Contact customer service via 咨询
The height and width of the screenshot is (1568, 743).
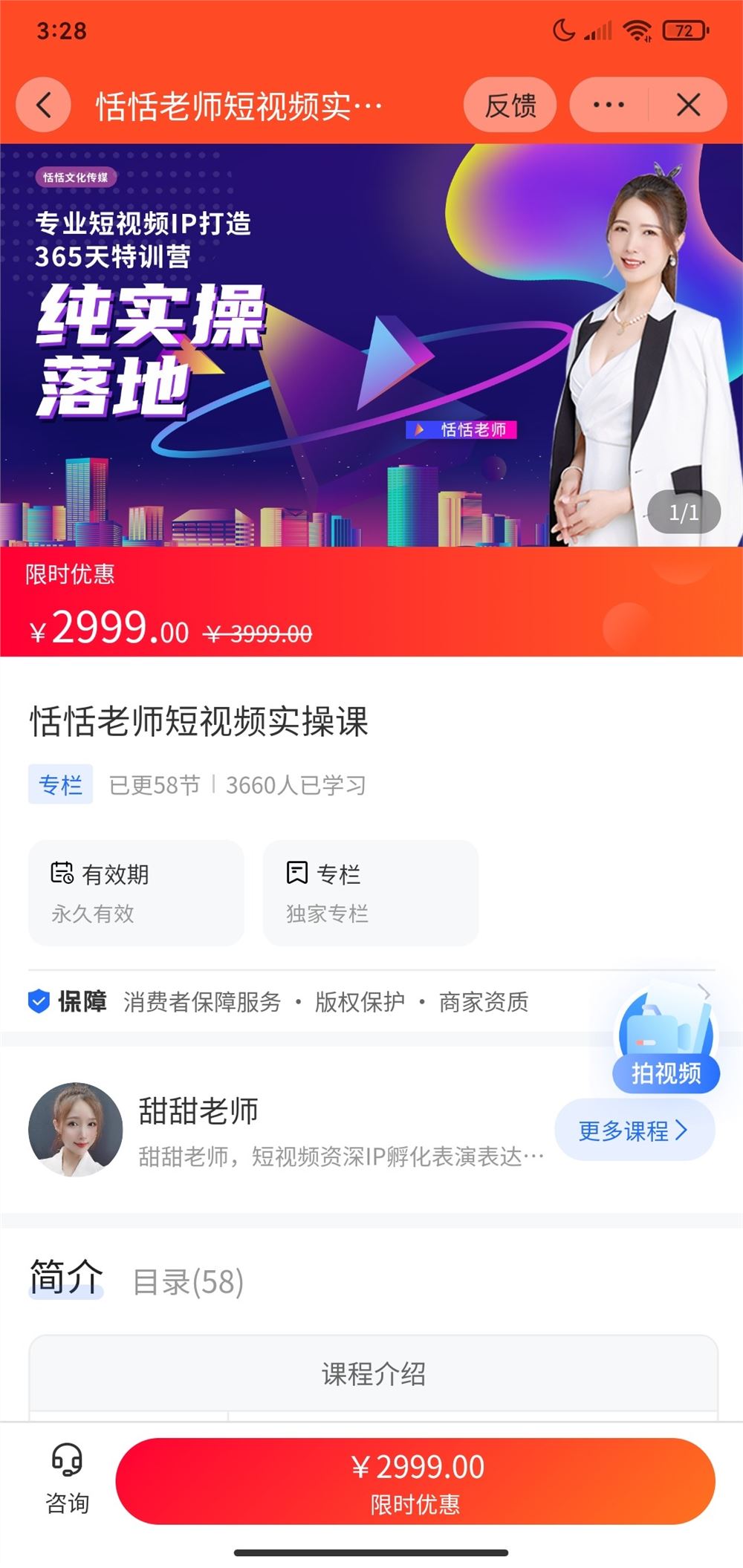point(67,1480)
